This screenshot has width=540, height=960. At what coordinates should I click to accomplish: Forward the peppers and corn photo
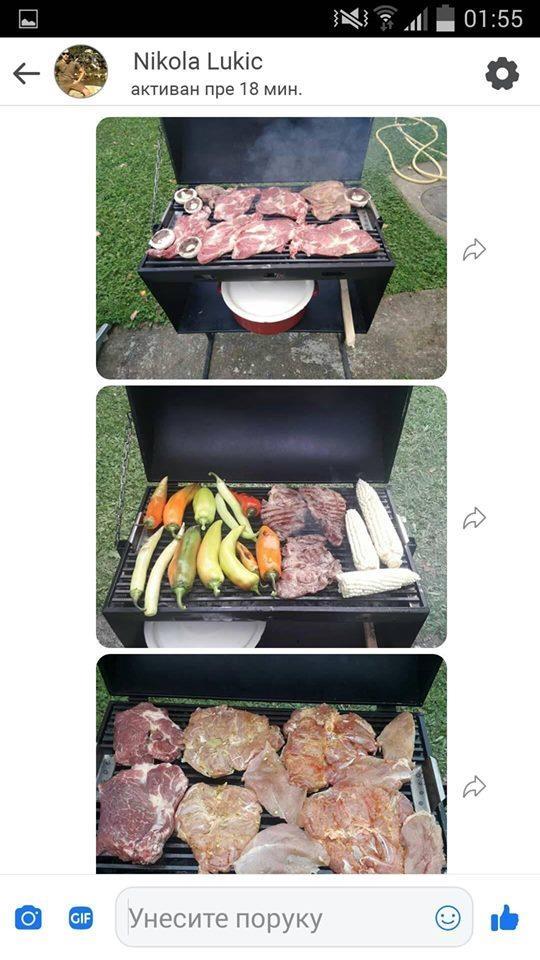474,518
